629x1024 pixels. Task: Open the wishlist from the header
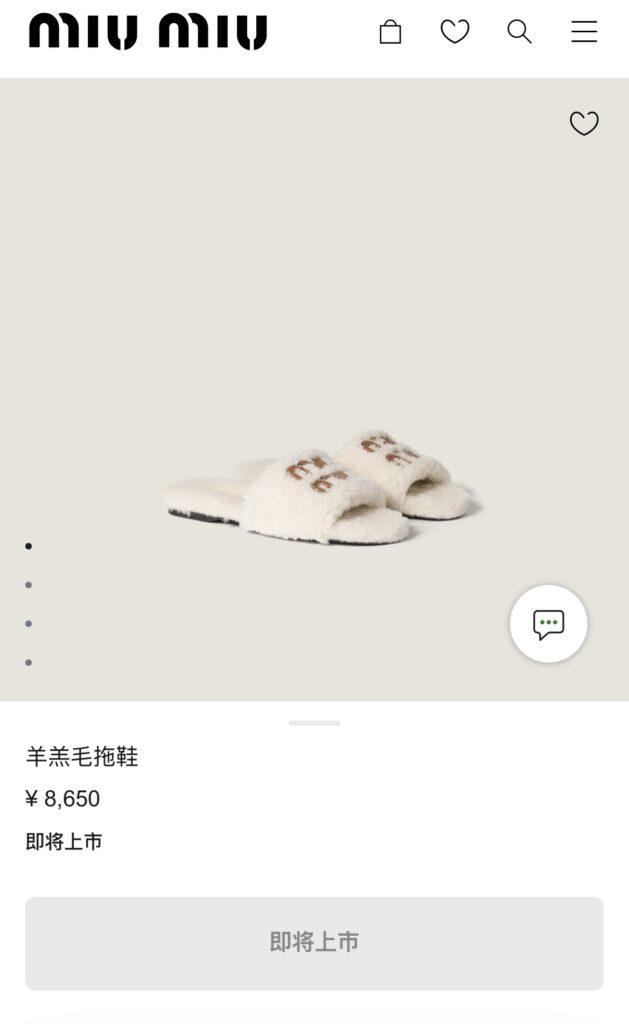tap(455, 33)
